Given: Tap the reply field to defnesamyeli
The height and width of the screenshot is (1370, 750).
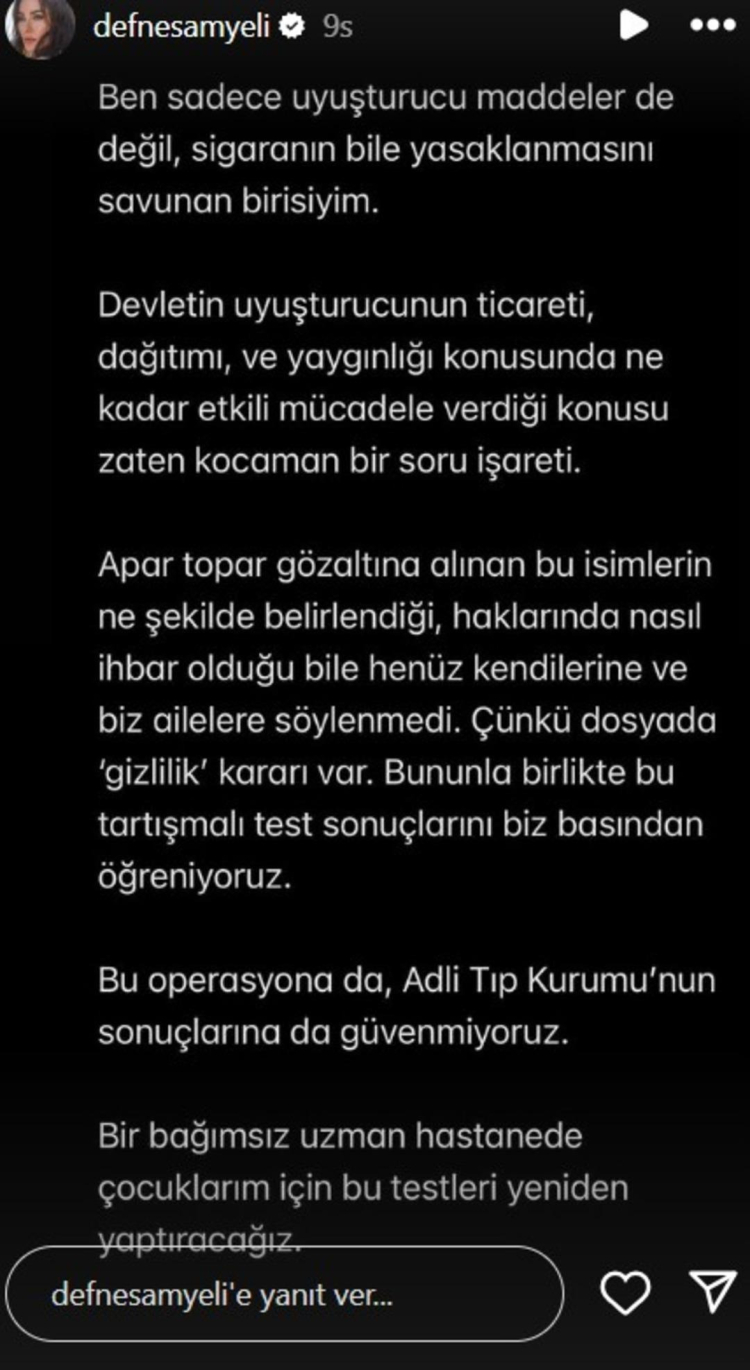Looking at the screenshot, I should coord(284,1294).
